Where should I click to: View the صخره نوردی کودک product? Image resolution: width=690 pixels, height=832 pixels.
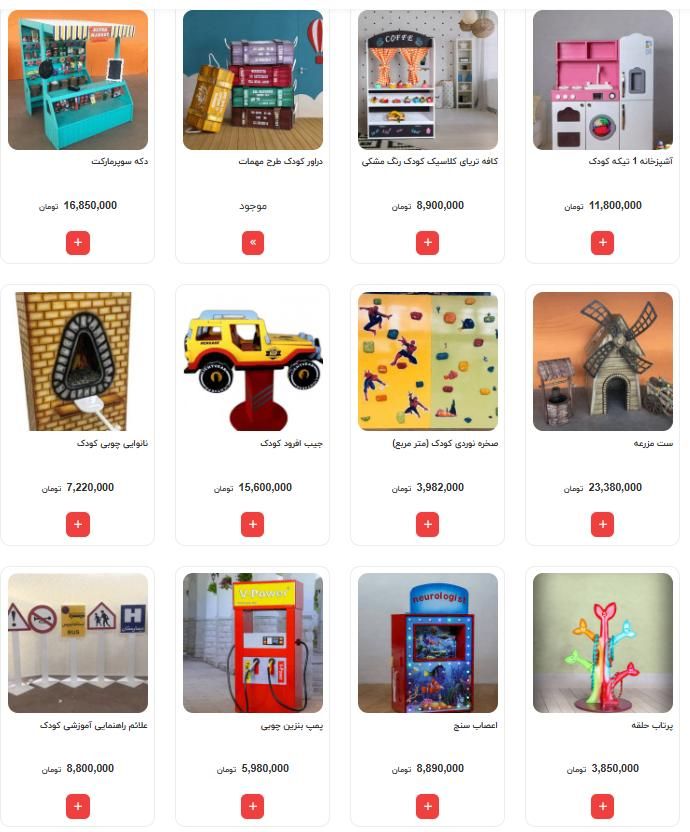[427, 362]
